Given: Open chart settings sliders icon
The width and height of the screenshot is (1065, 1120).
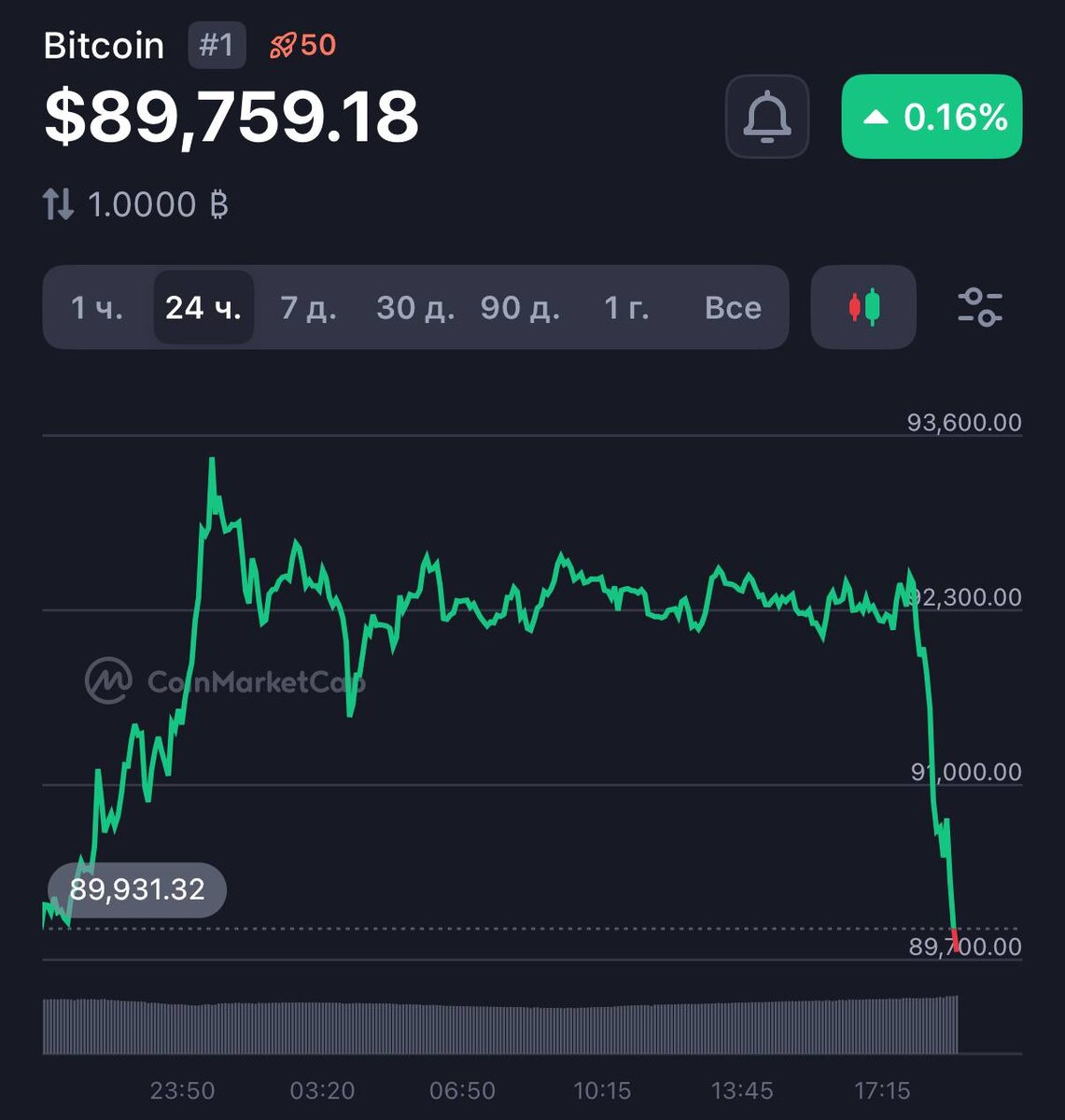Looking at the screenshot, I should click(x=979, y=307).
